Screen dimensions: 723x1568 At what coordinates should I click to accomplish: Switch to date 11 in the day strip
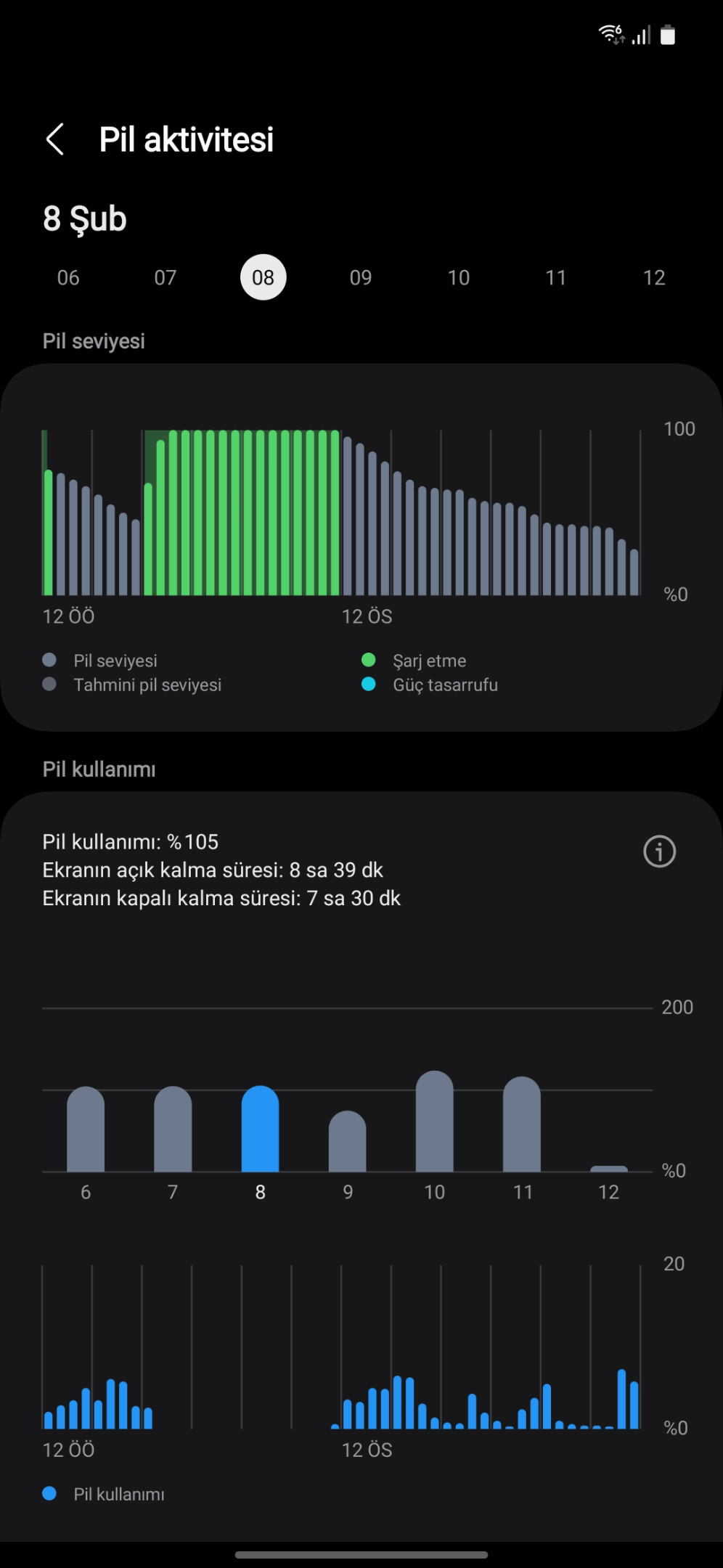(x=556, y=277)
